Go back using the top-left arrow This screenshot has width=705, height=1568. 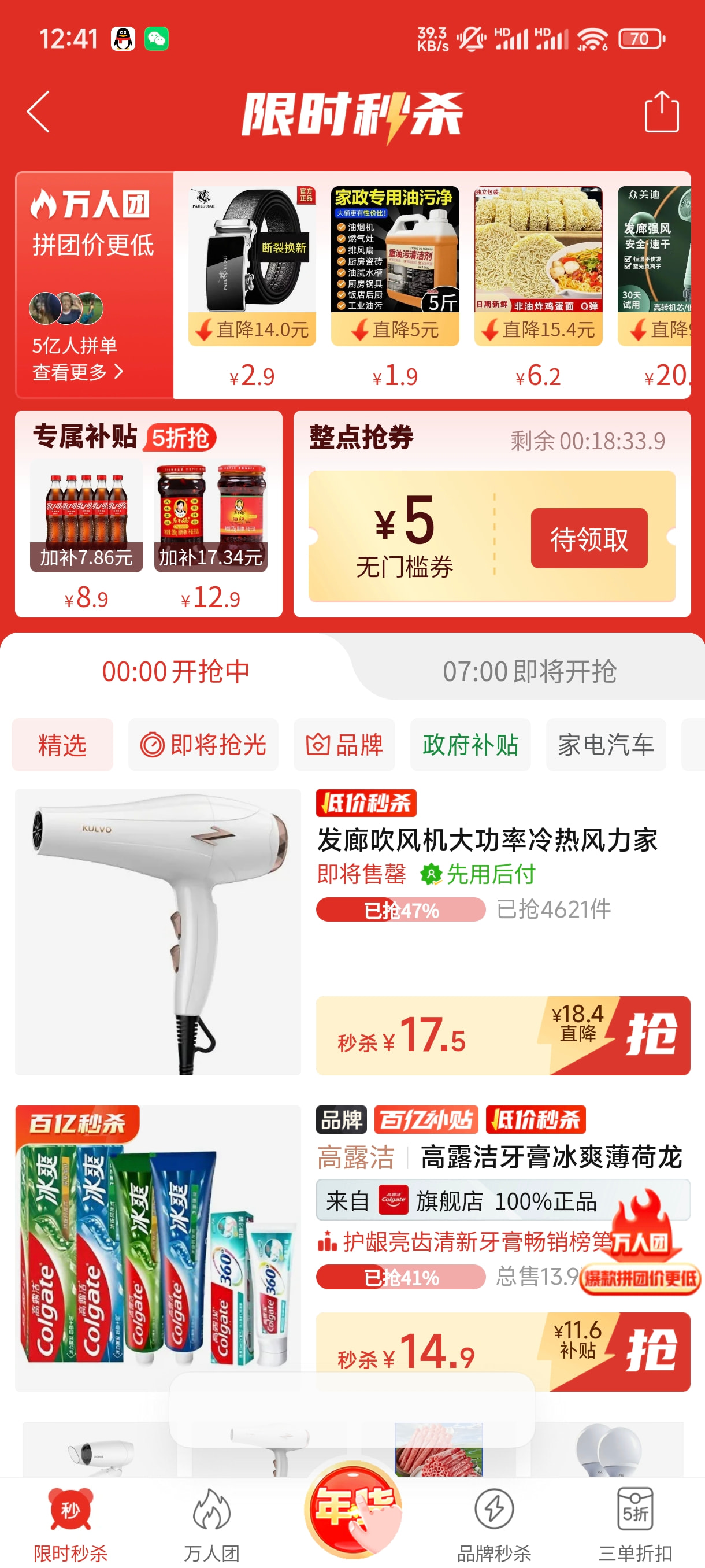pos(38,112)
